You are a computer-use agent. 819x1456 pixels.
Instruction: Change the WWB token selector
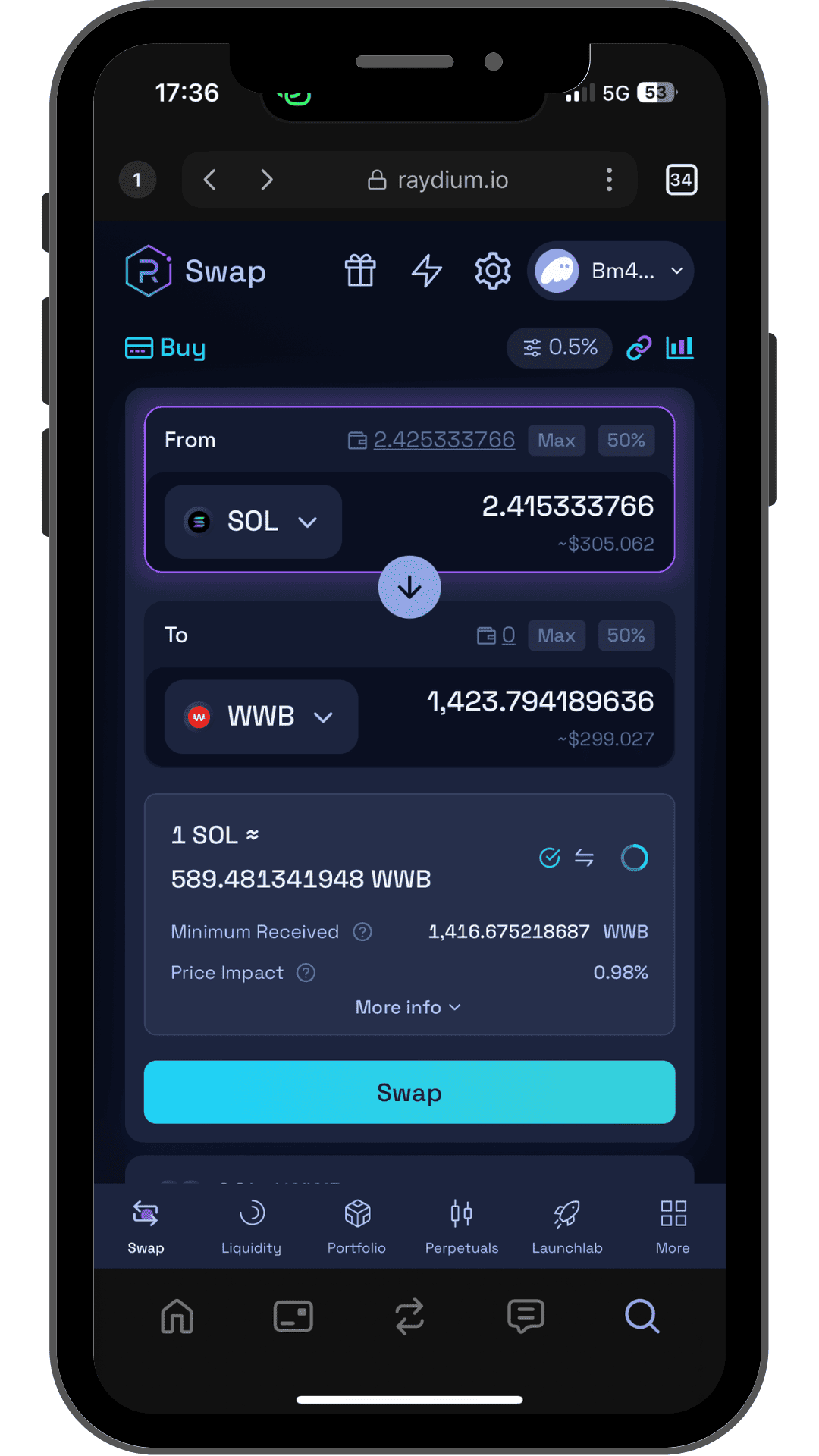261,717
